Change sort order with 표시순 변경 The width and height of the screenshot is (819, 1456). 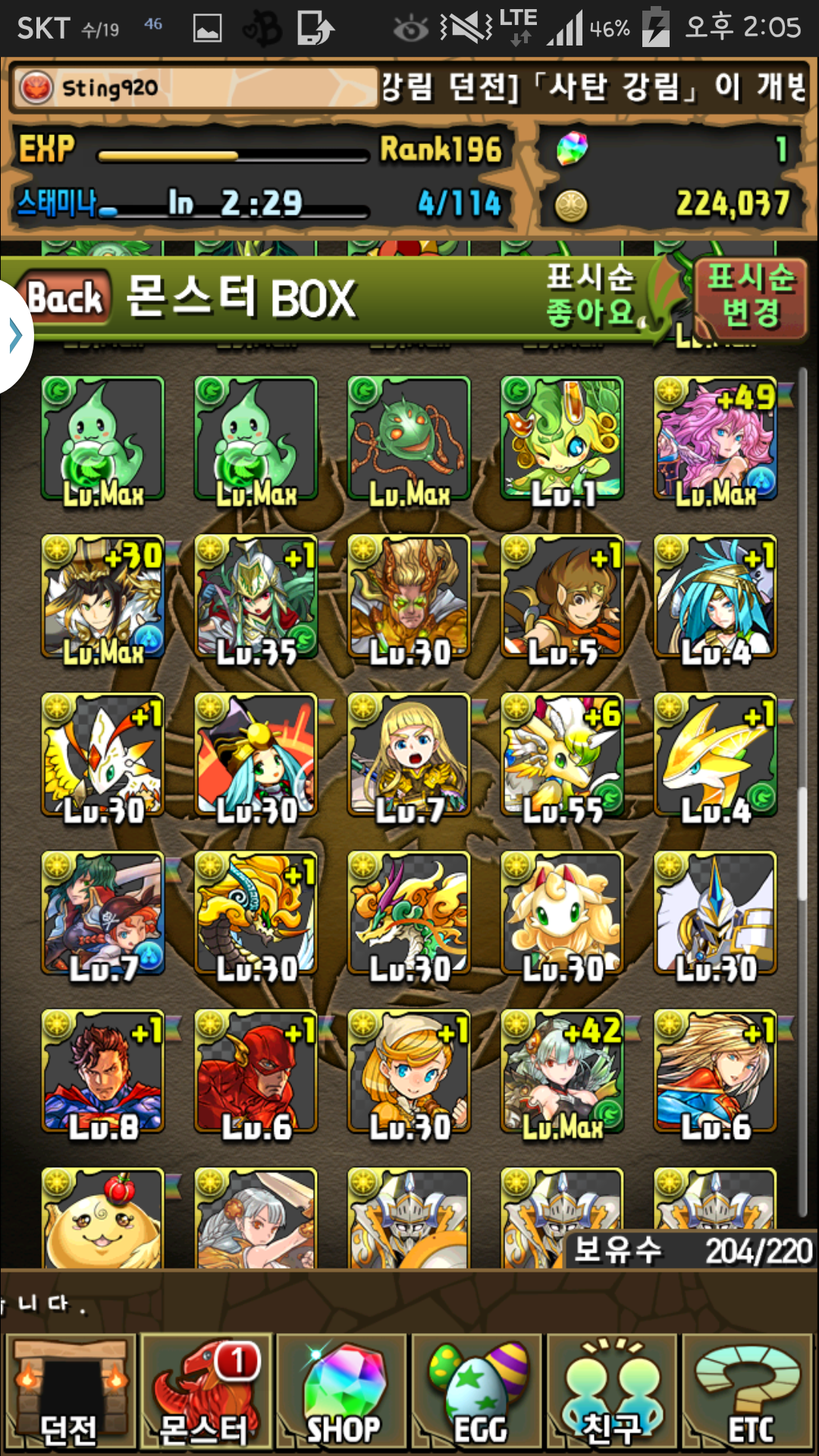pyautogui.click(x=750, y=297)
